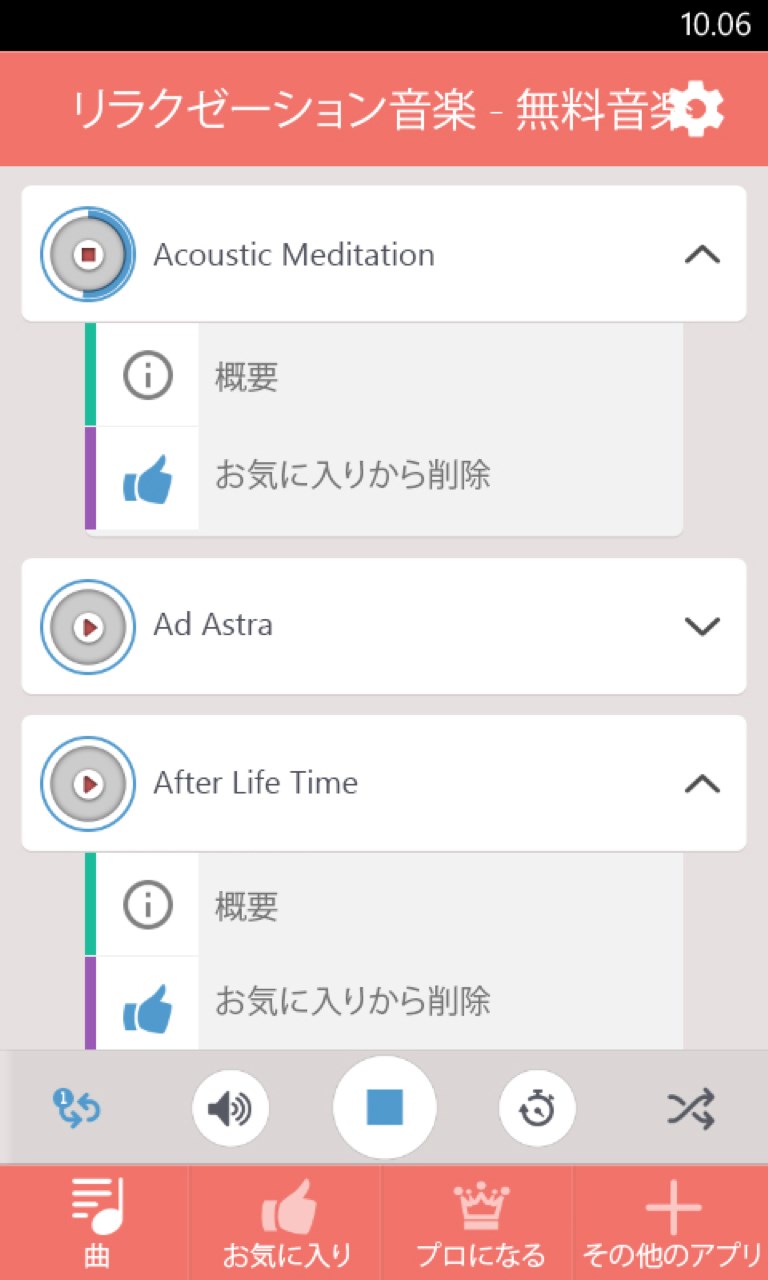
Task: Stop Acoustic Meditation from its disc button
Action: point(88,254)
